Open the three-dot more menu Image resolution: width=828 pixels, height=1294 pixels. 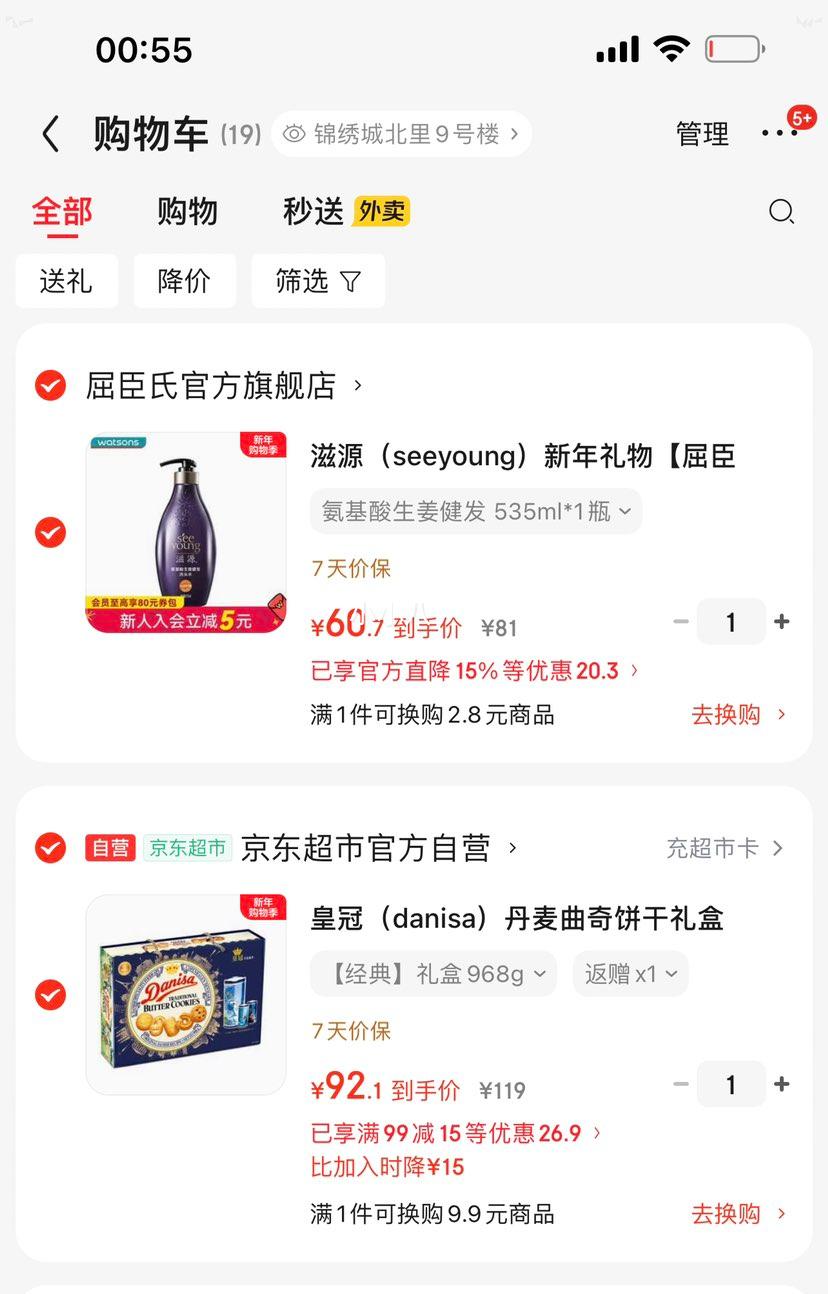tap(779, 133)
